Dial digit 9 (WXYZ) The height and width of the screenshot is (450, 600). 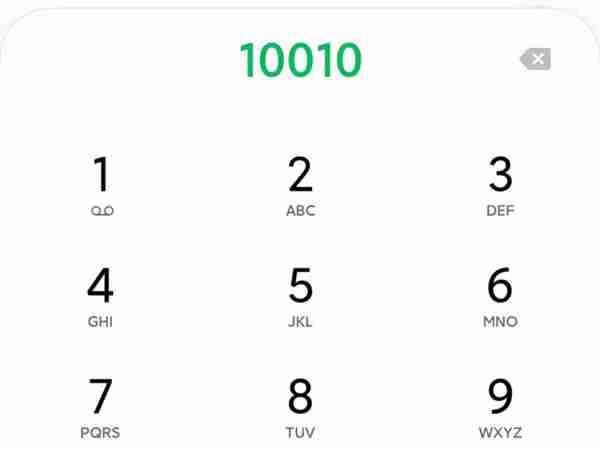tap(500, 408)
